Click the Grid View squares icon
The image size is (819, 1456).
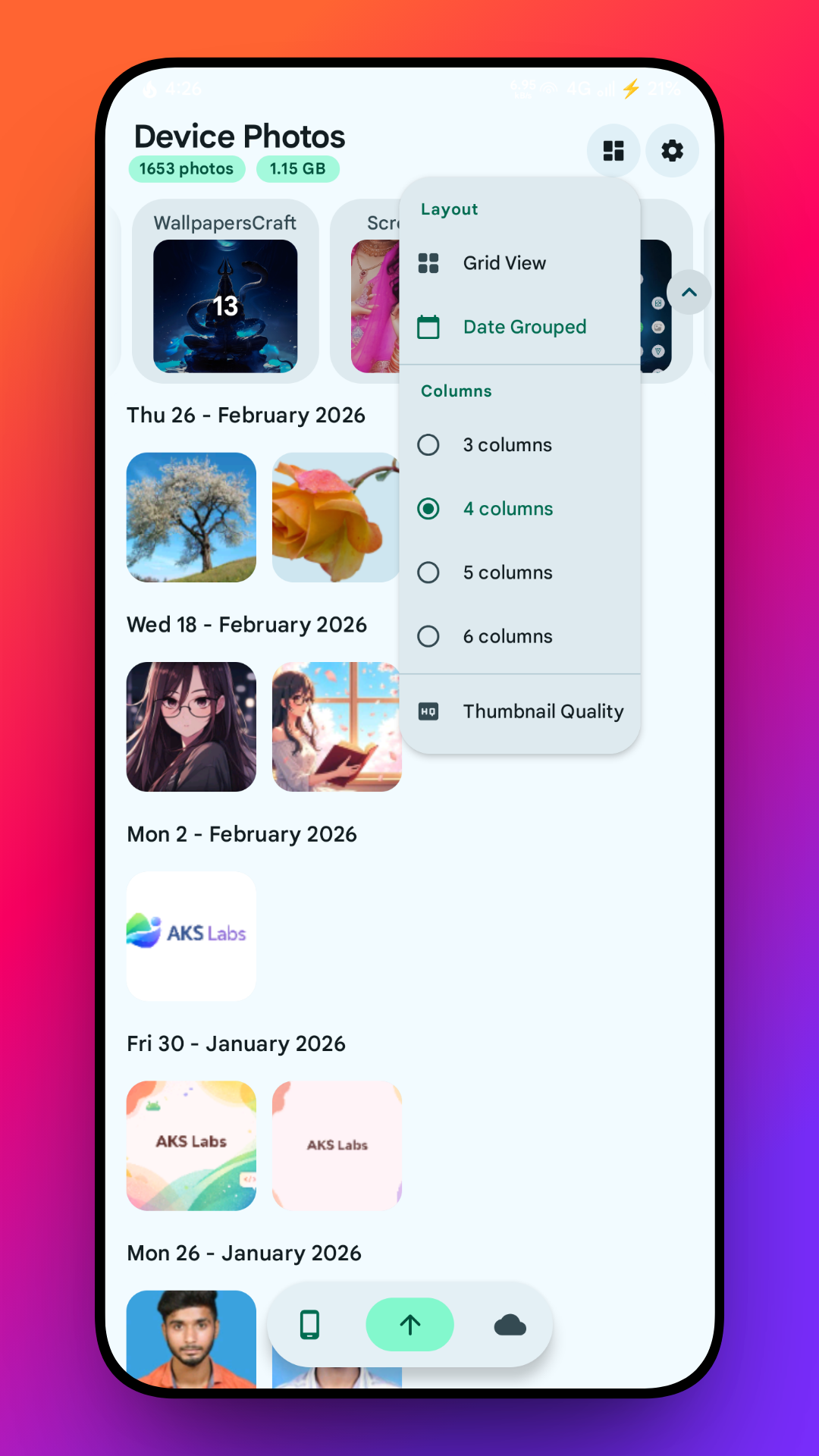click(x=428, y=263)
